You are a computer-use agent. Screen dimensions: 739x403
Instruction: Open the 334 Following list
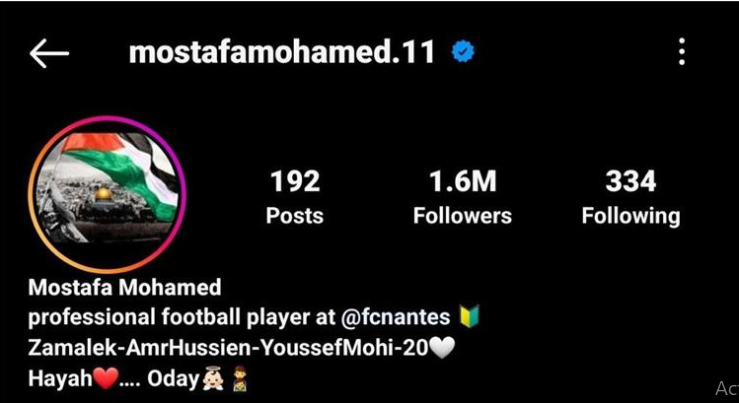tap(630, 197)
